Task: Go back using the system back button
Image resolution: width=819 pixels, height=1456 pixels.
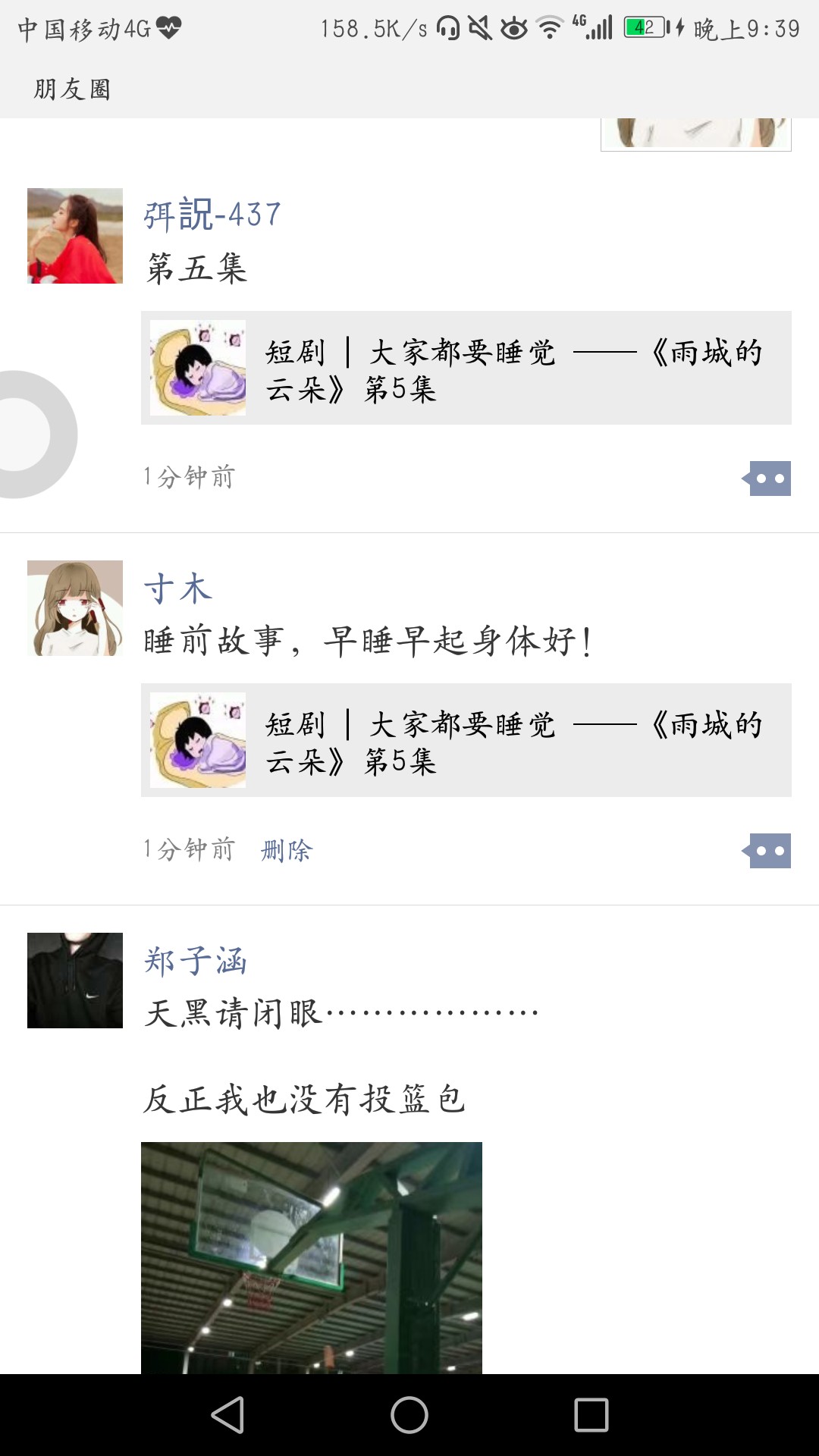Action: (x=227, y=1415)
